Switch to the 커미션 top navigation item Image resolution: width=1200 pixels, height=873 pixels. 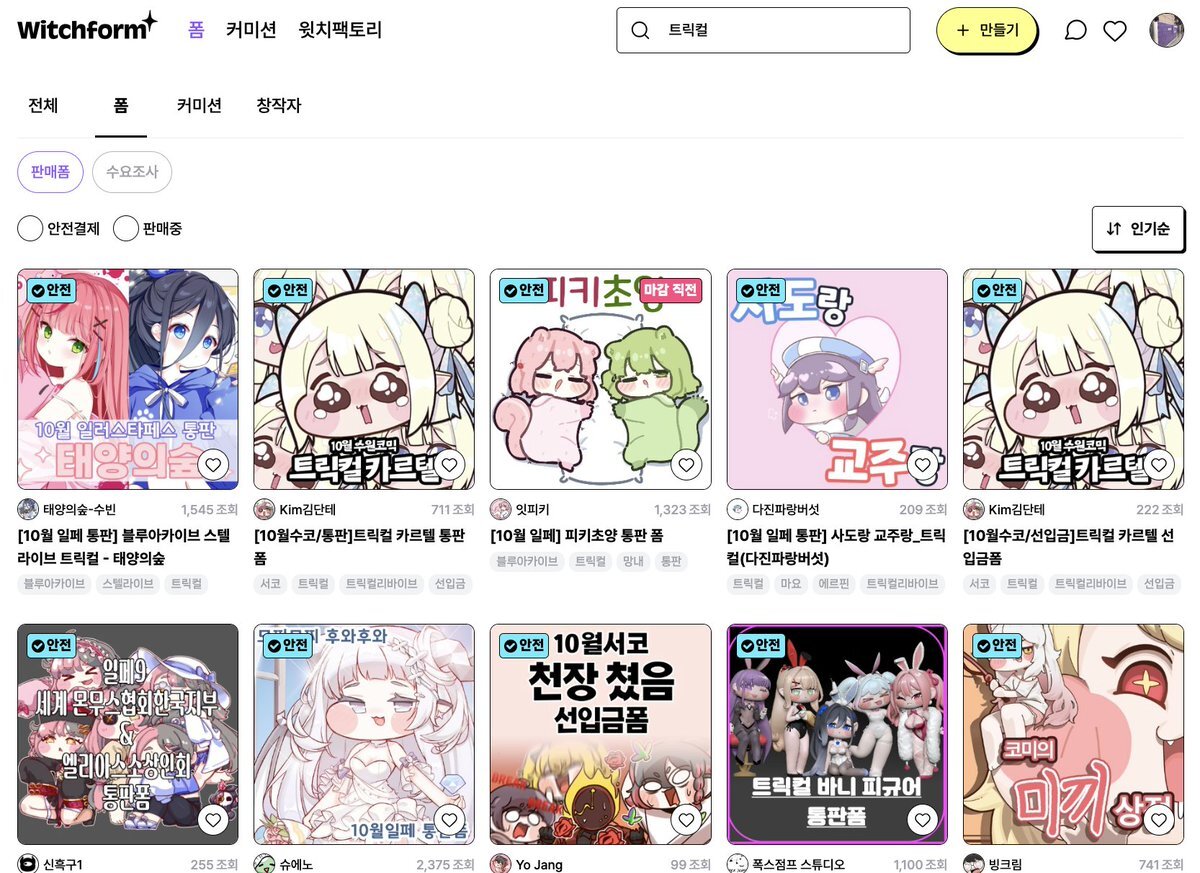click(251, 30)
